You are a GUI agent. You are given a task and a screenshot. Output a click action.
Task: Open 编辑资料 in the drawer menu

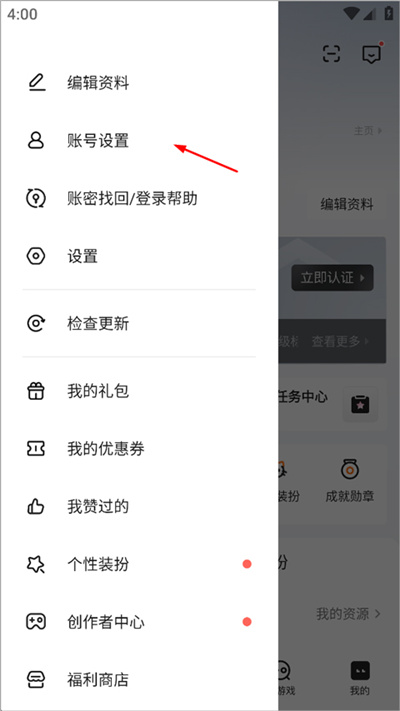click(x=139, y=83)
